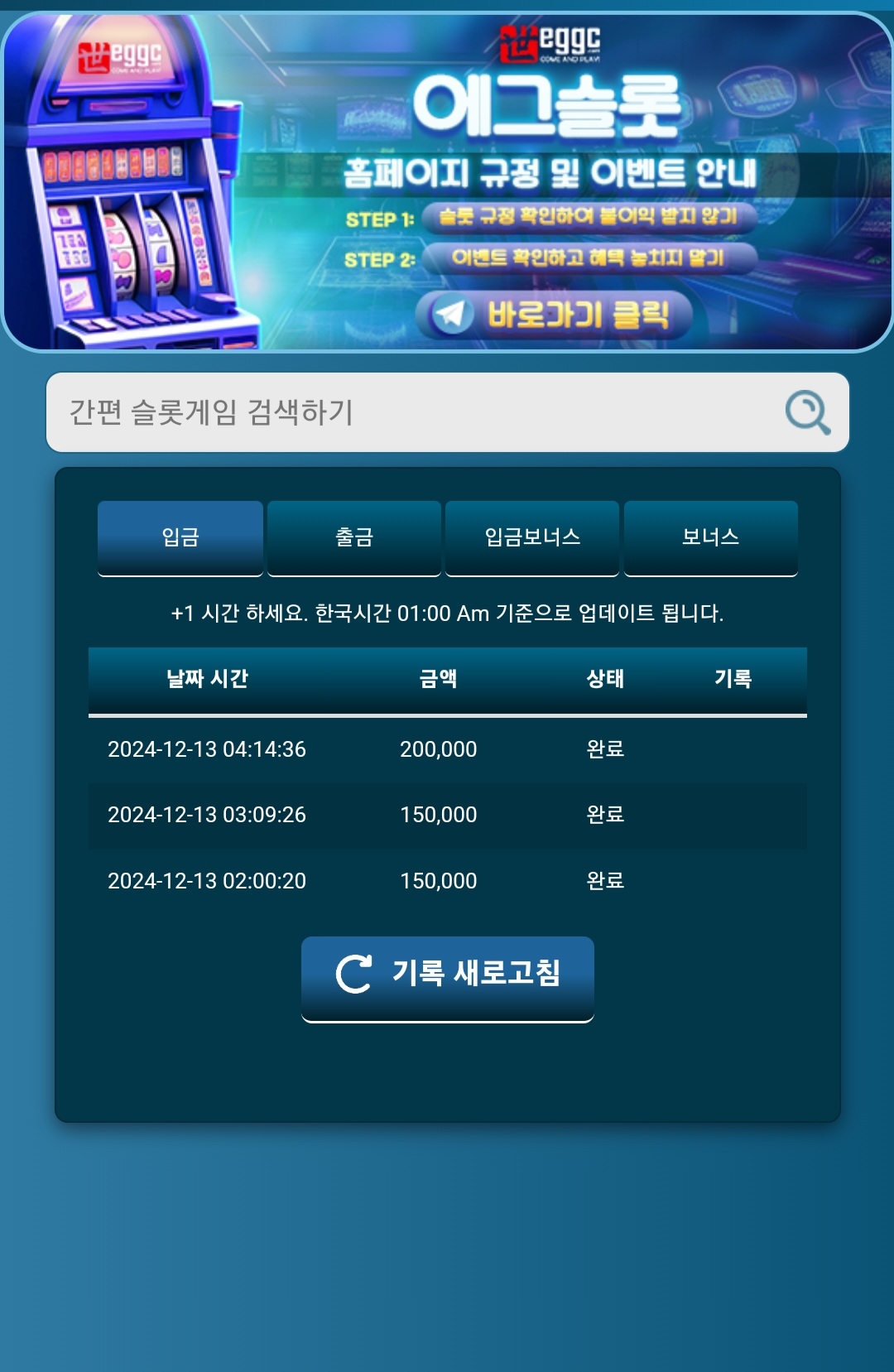894x1372 pixels.
Task: Tap the magnifier search icon
Action: coord(807,412)
